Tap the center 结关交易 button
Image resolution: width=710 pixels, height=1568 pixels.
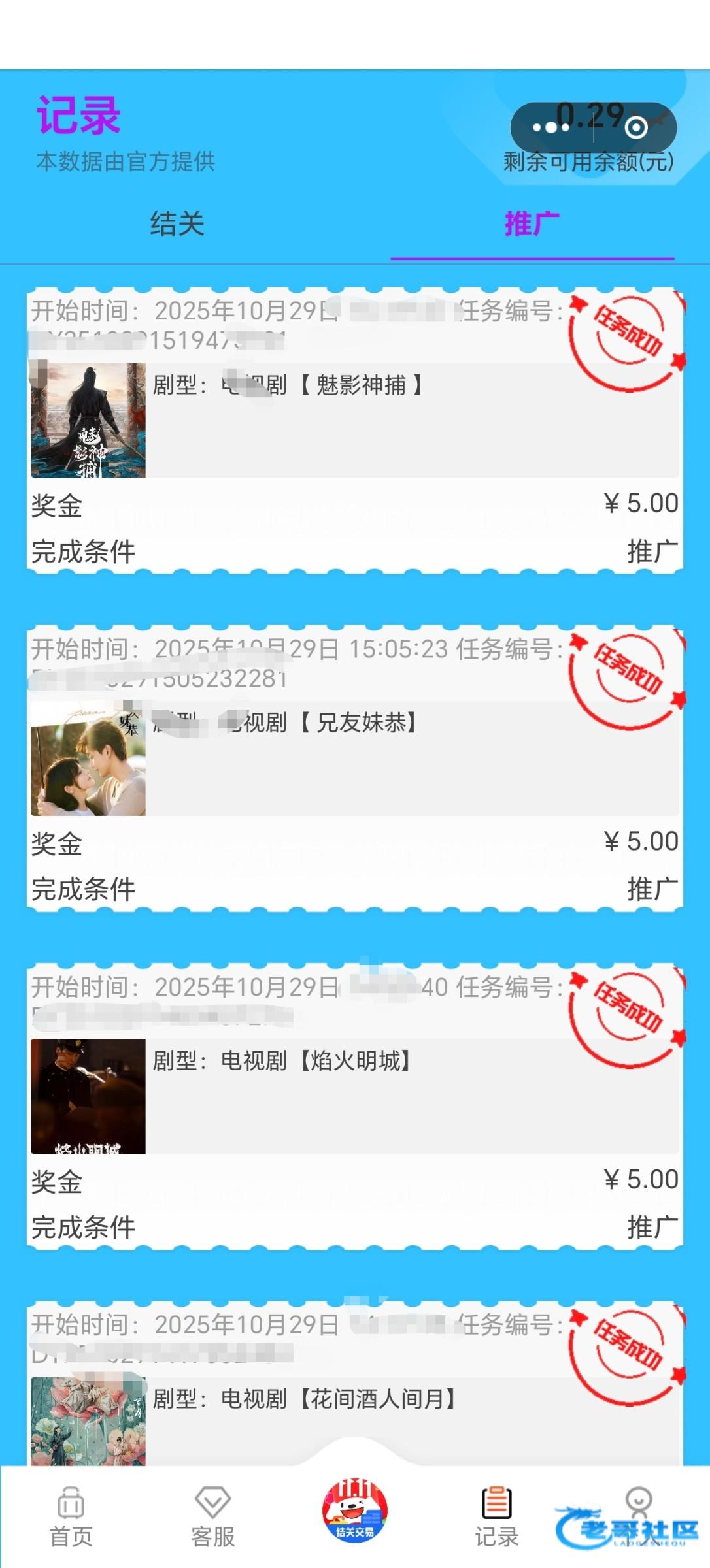(x=354, y=1511)
